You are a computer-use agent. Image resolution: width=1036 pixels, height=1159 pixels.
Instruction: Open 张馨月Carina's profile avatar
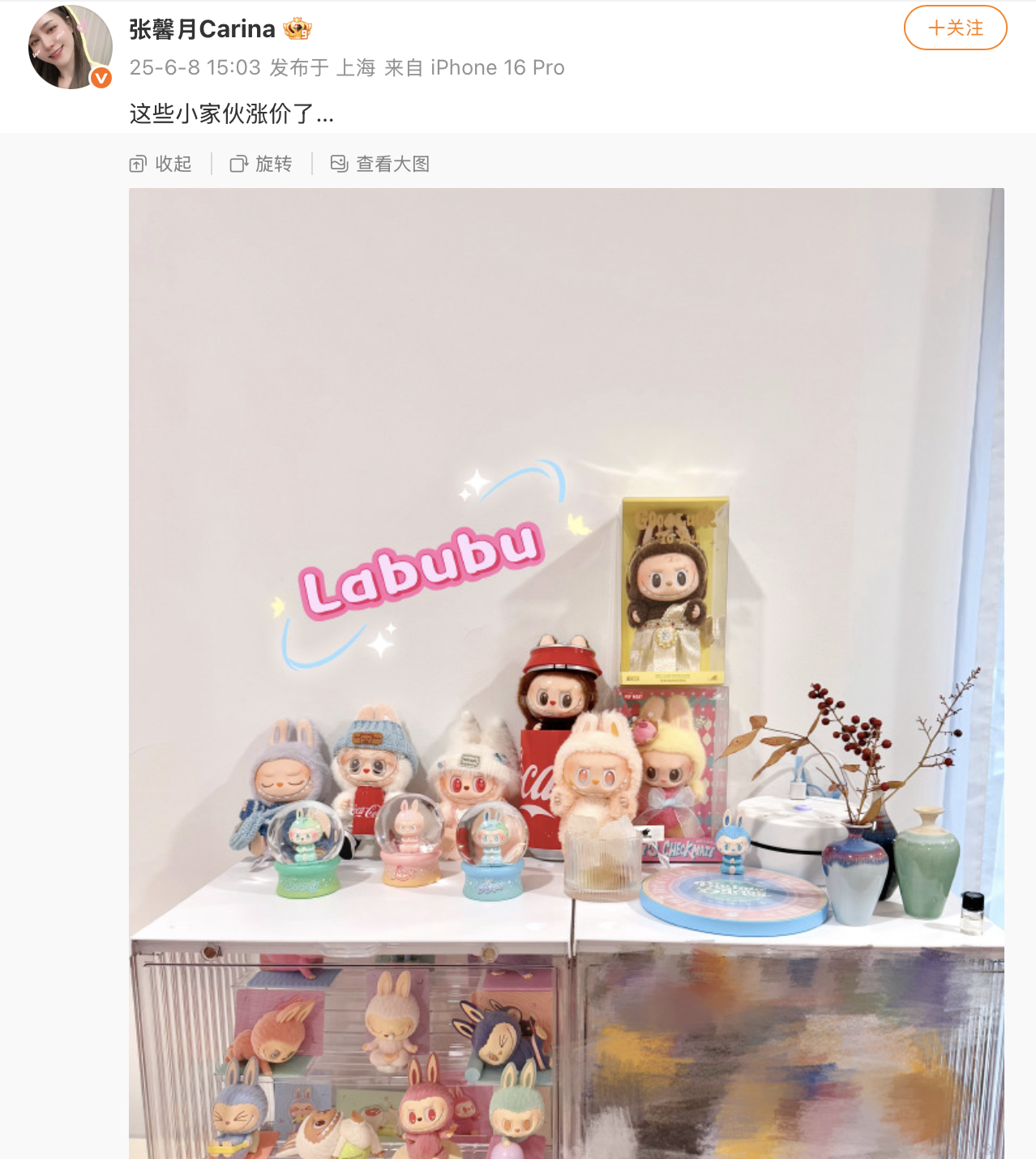click(70, 47)
